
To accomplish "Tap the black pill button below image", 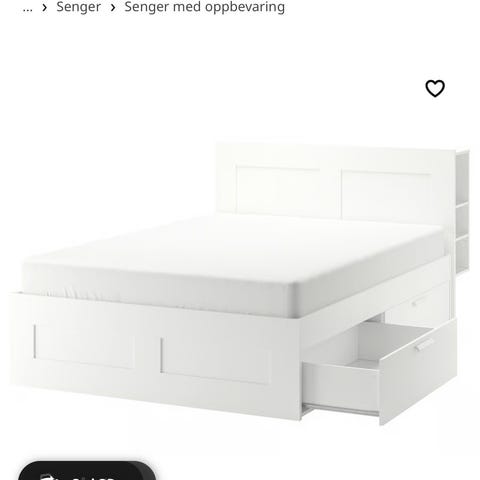I will 87,471.
